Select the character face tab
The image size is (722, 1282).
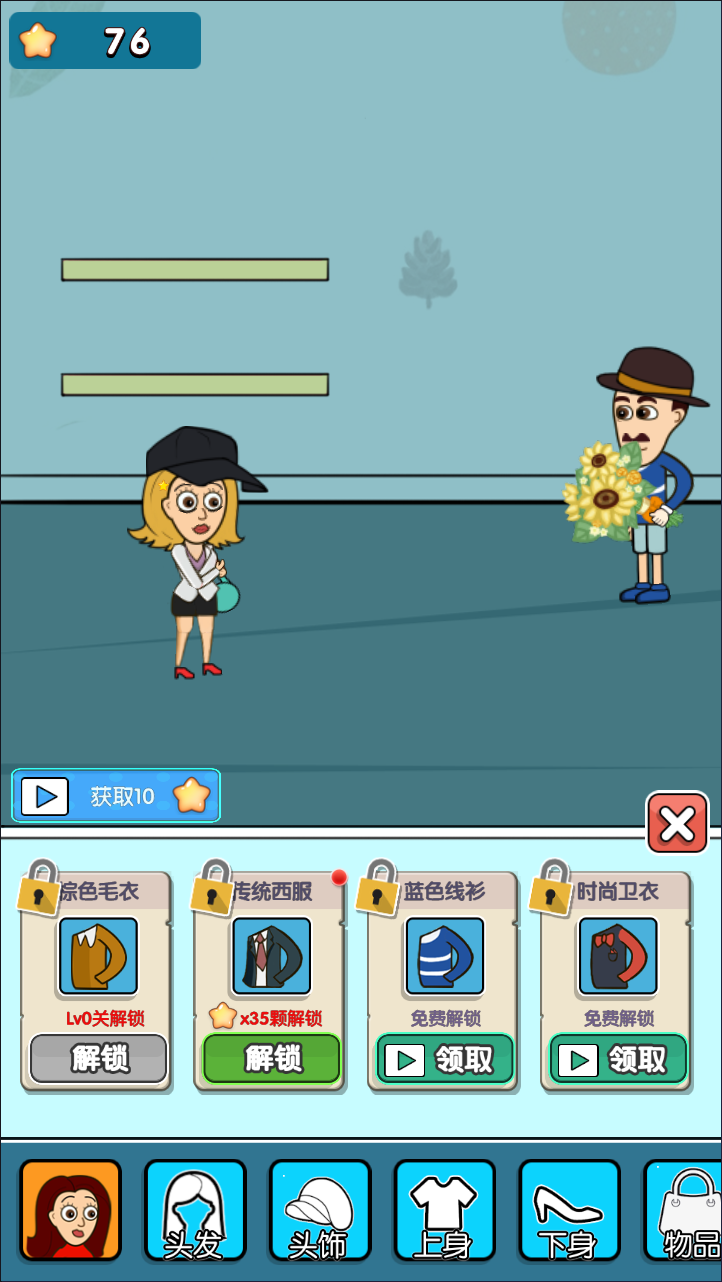tap(70, 1209)
